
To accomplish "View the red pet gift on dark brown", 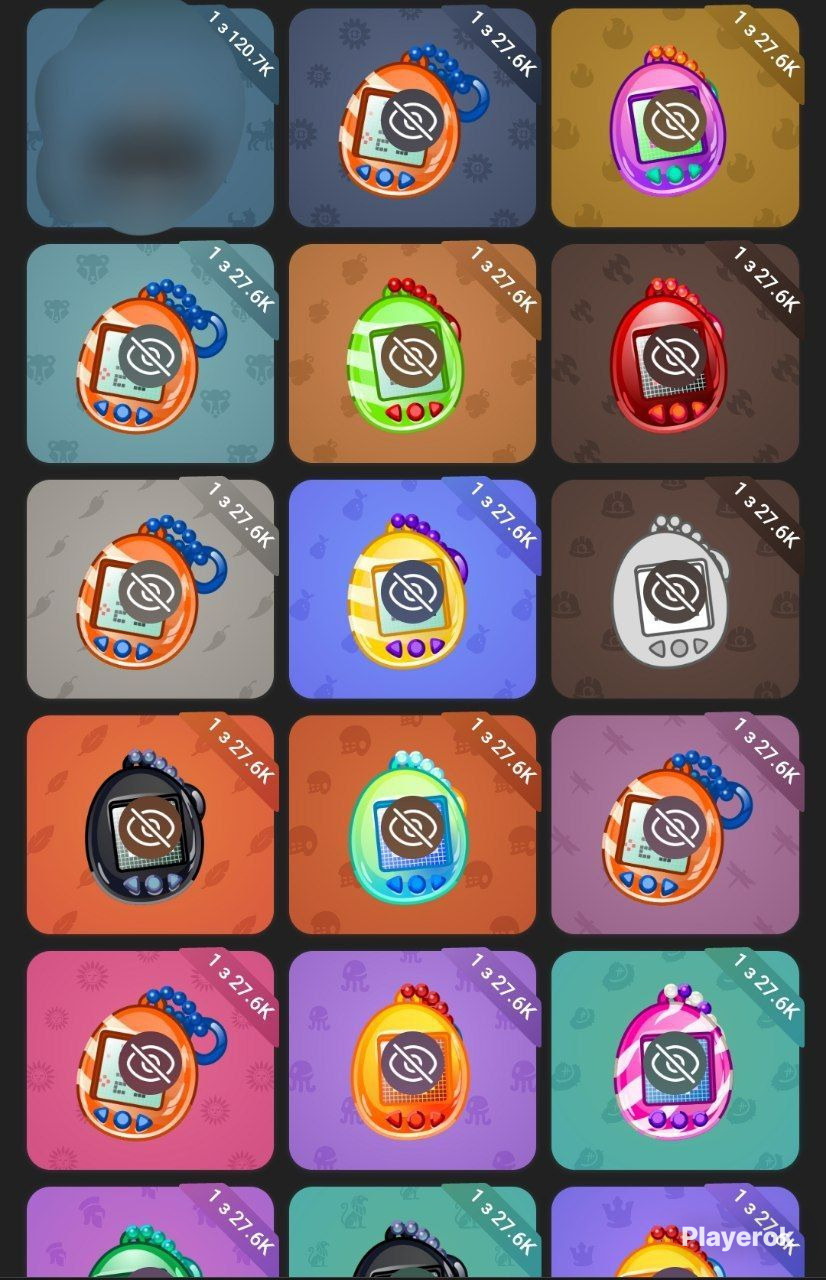I will click(675, 354).
